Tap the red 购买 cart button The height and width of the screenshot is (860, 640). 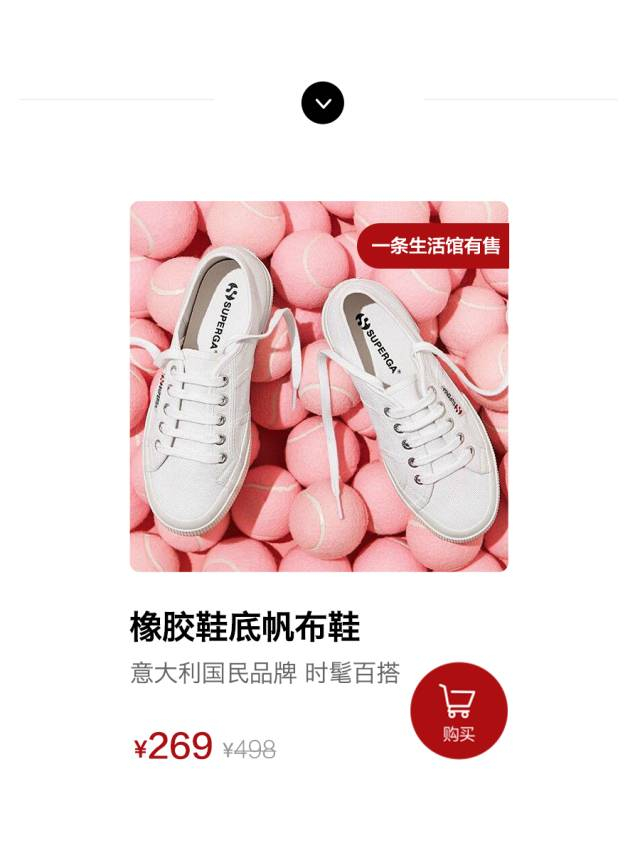point(459,711)
